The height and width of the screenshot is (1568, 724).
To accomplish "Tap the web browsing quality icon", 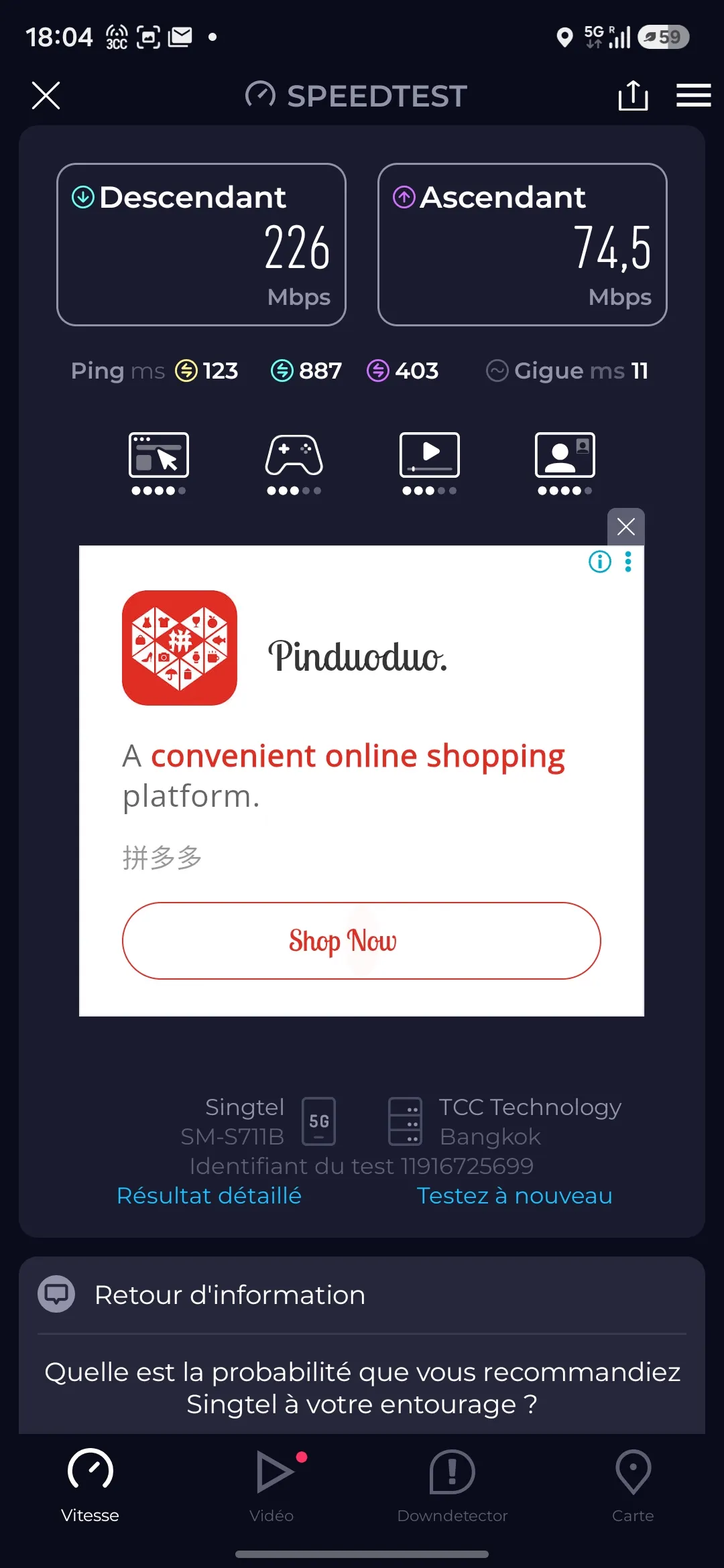I will pyautogui.click(x=159, y=463).
